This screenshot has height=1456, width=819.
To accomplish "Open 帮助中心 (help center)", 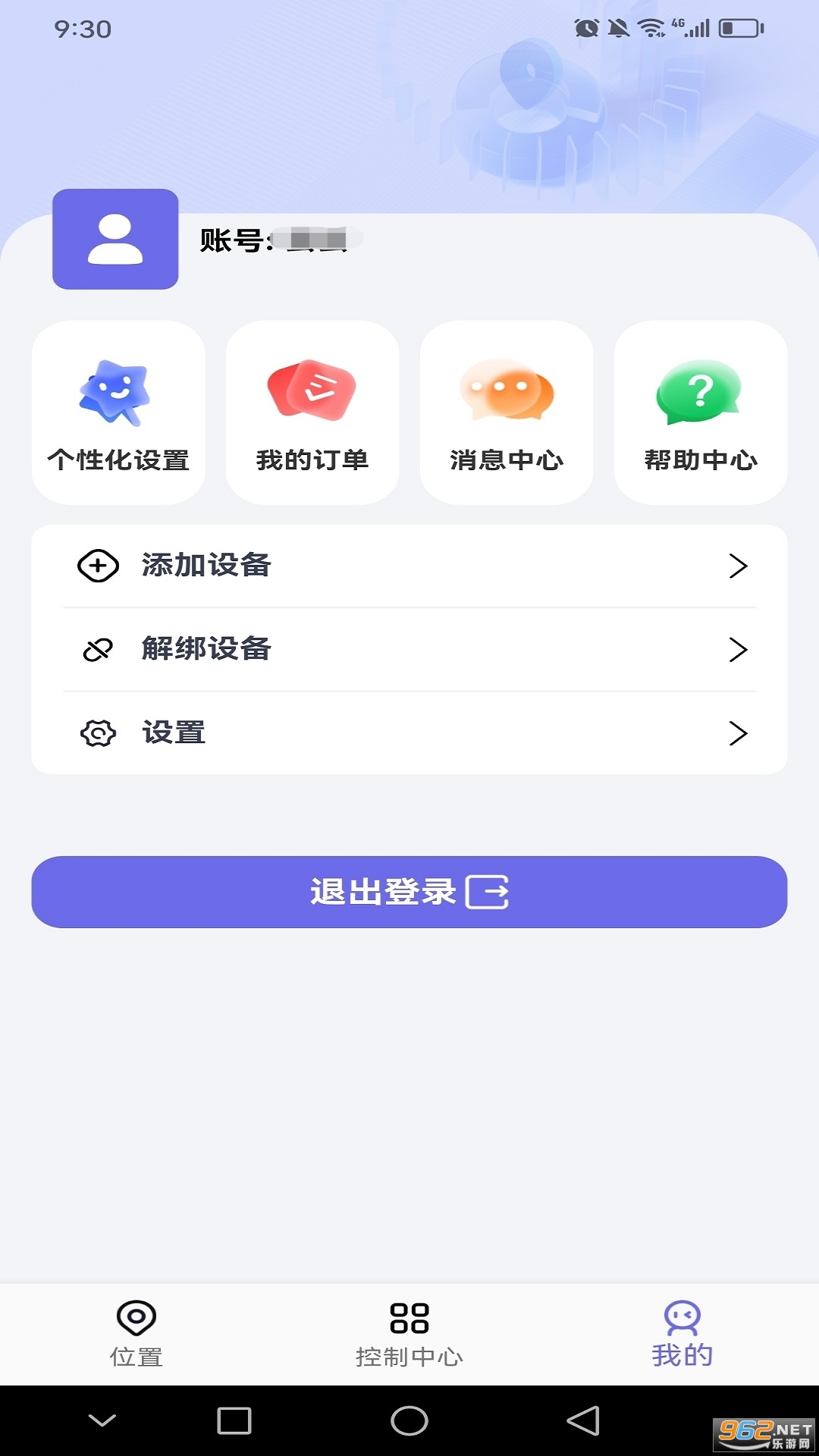I will (x=700, y=412).
